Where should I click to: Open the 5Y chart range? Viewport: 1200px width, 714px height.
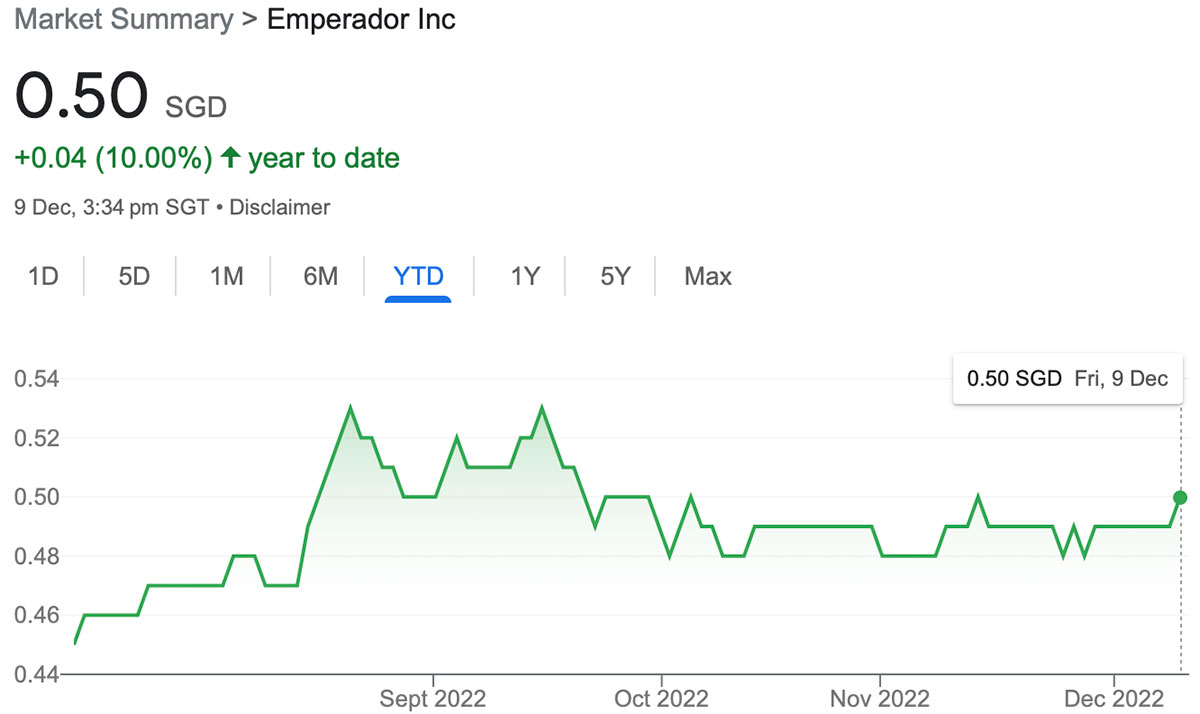pyautogui.click(x=615, y=276)
